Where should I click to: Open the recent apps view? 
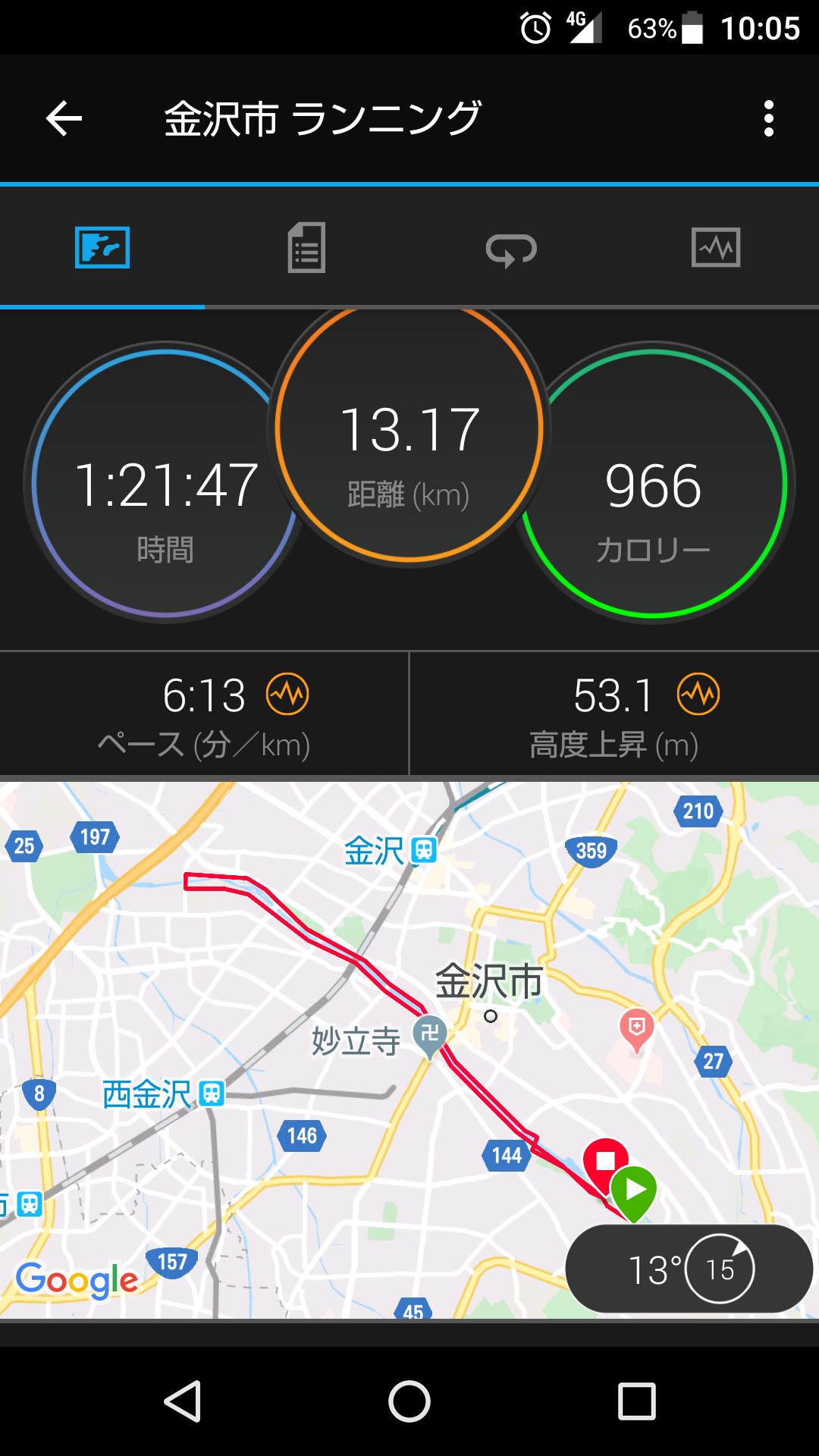[x=636, y=1401]
